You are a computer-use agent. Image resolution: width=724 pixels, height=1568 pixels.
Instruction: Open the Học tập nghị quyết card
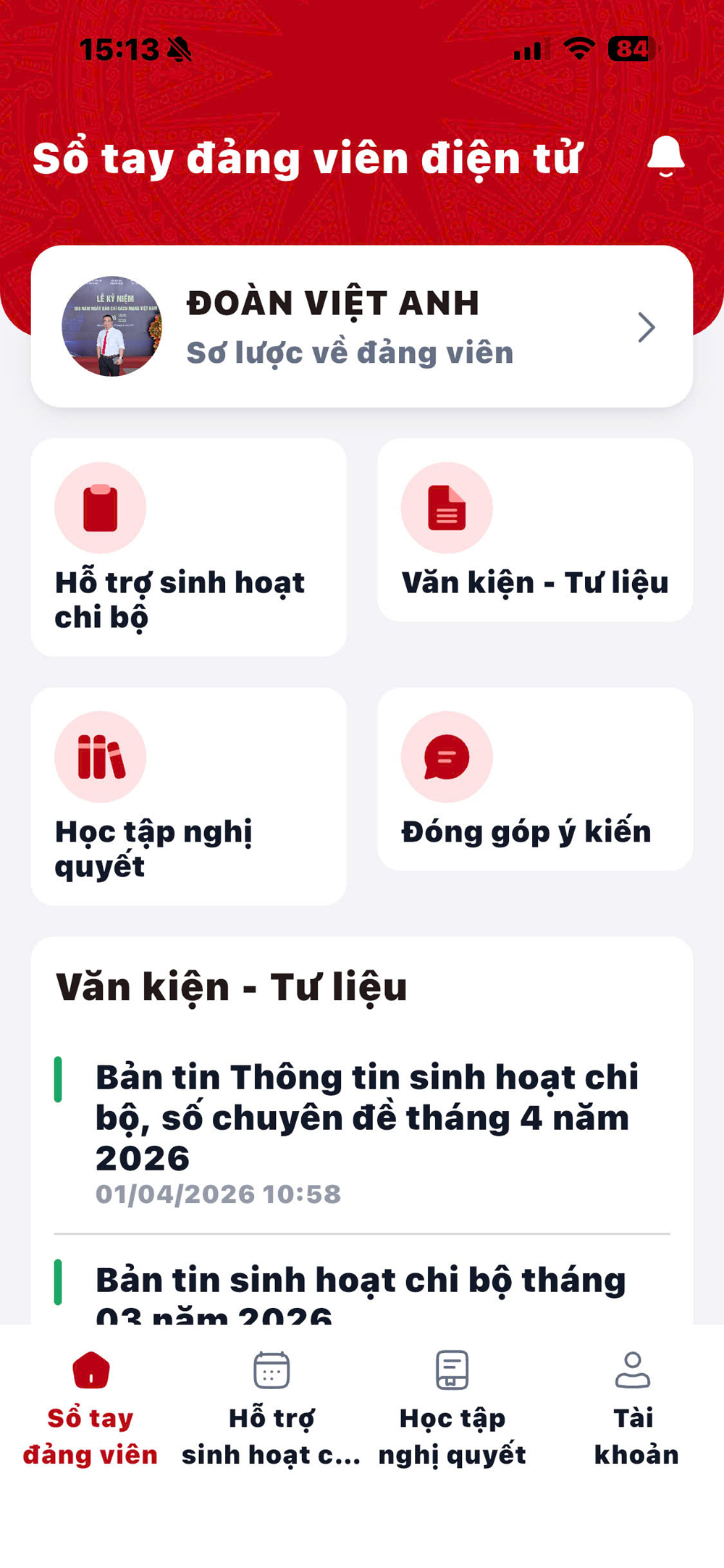click(x=188, y=796)
